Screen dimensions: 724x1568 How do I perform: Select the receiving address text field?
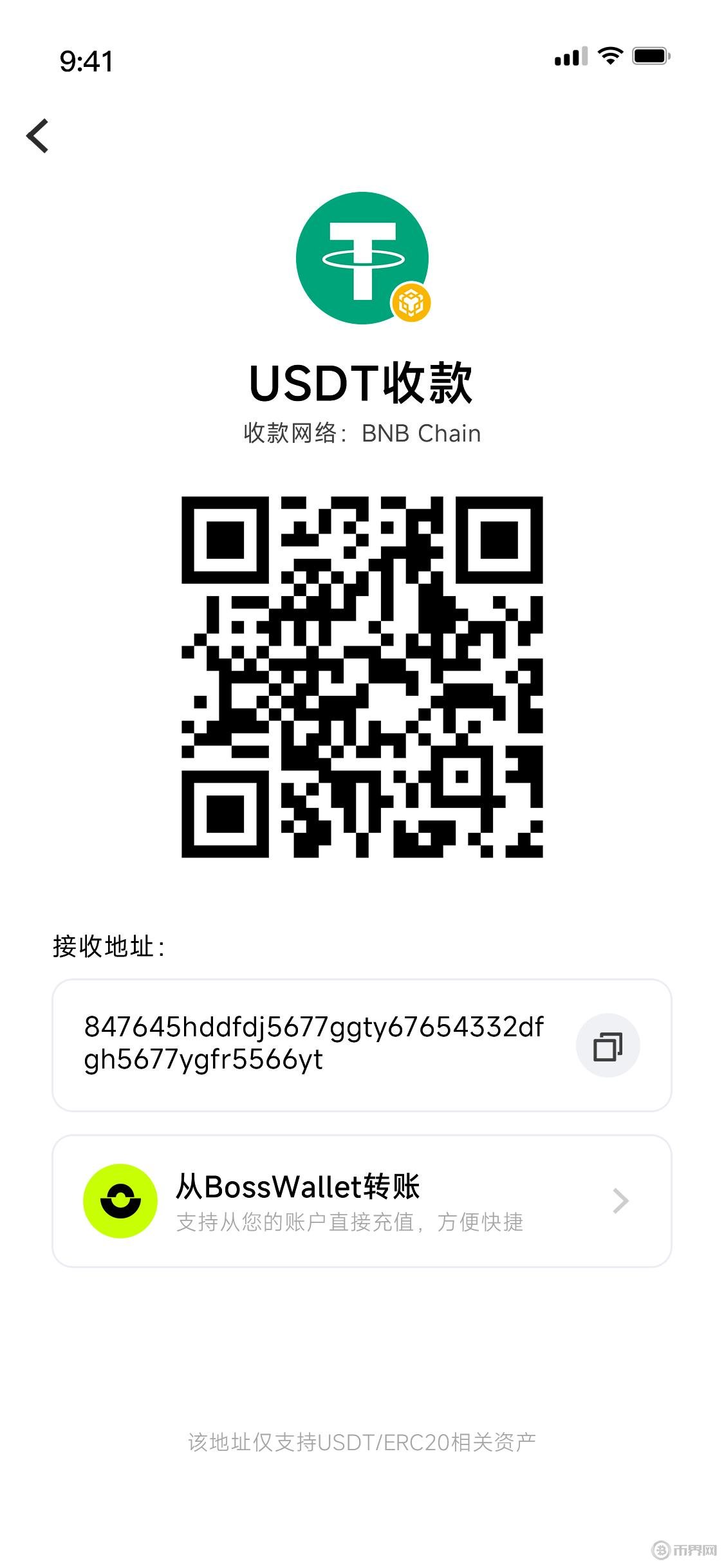click(x=315, y=1046)
